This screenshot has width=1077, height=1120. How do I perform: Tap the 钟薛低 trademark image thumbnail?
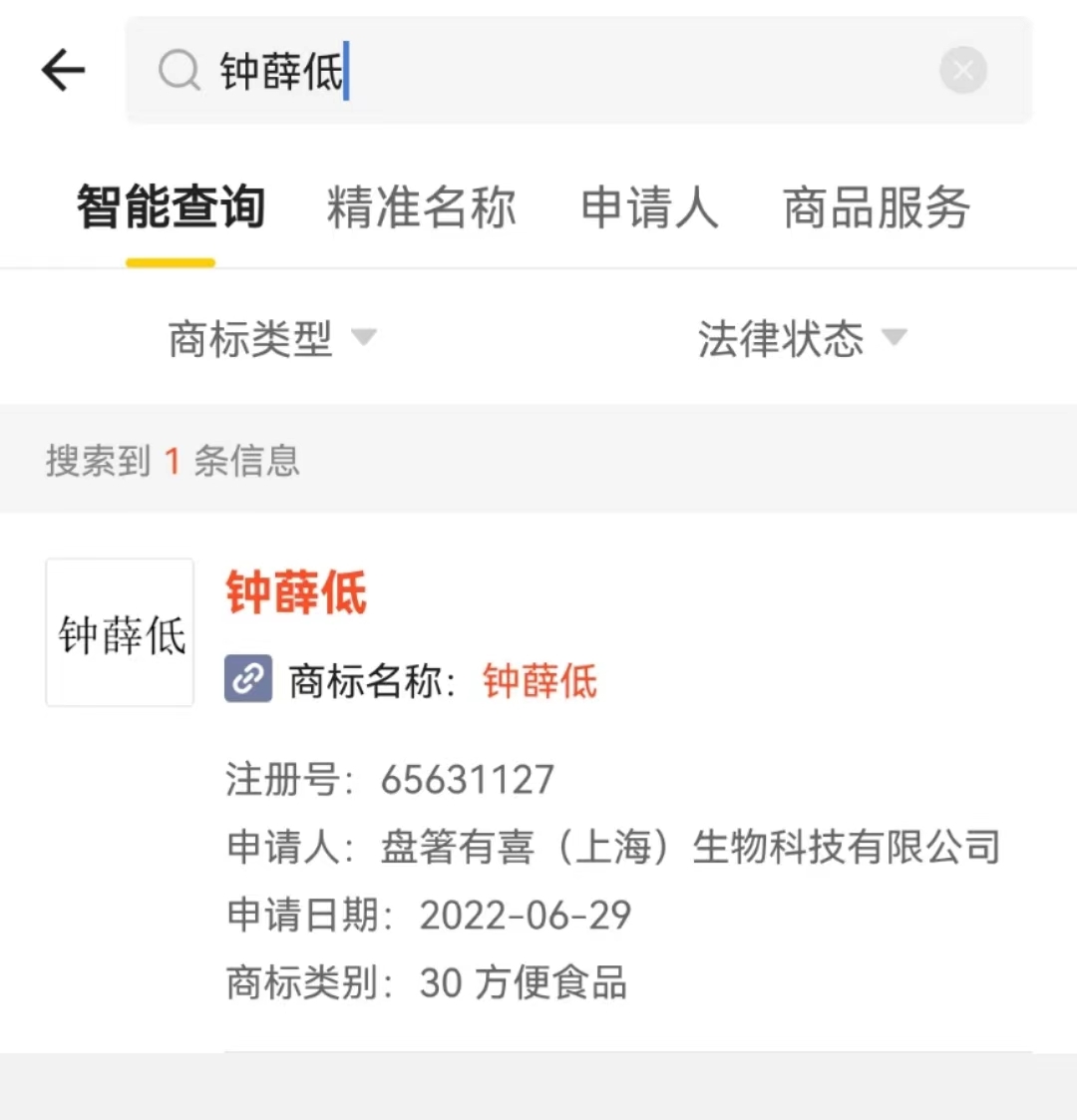point(119,631)
